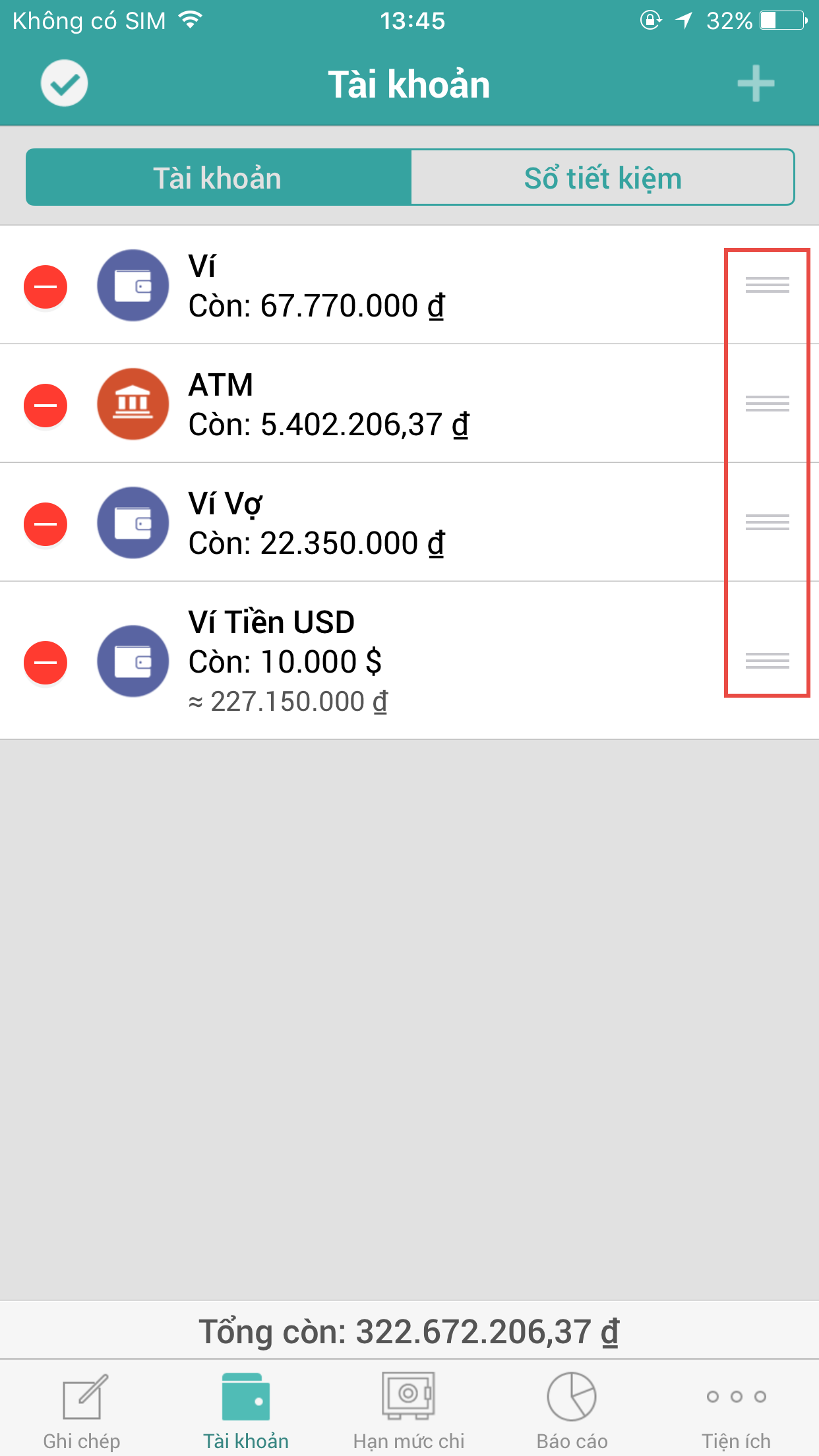Open the Ví Vợ account row

409,522
